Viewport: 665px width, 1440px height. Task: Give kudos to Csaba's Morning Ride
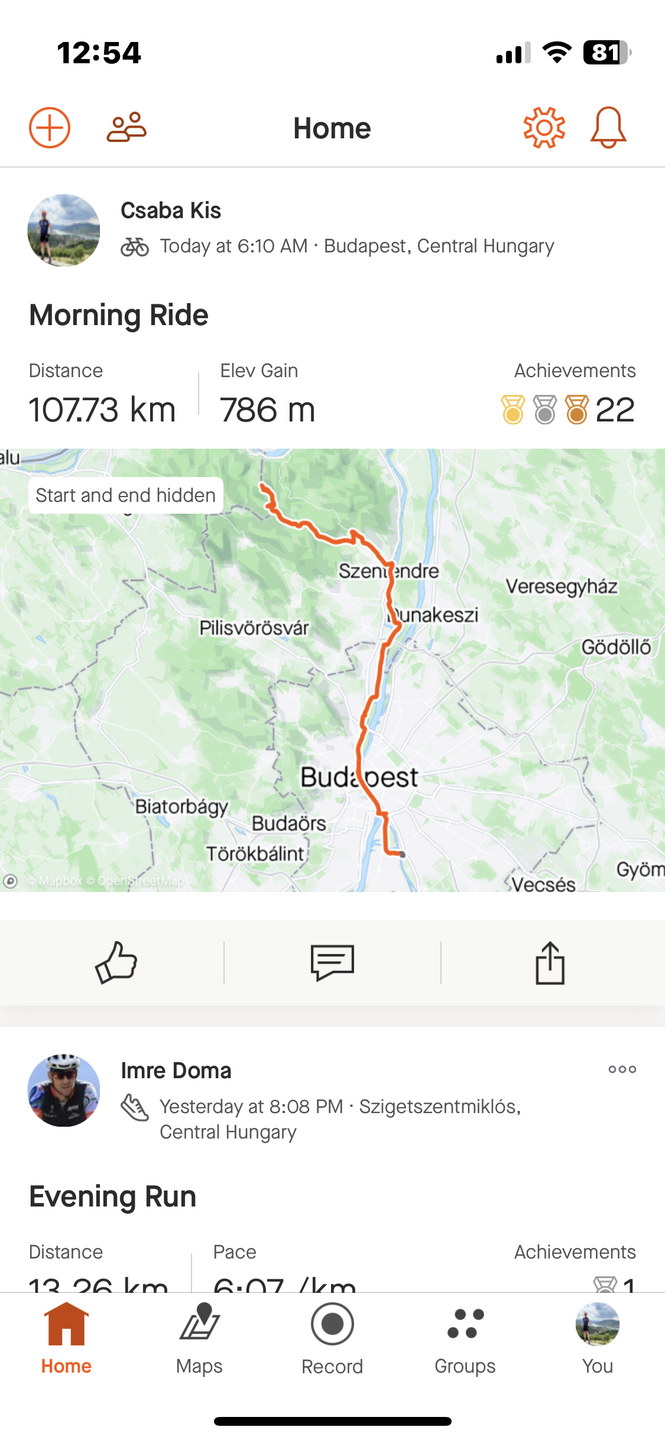[x=116, y=963]
